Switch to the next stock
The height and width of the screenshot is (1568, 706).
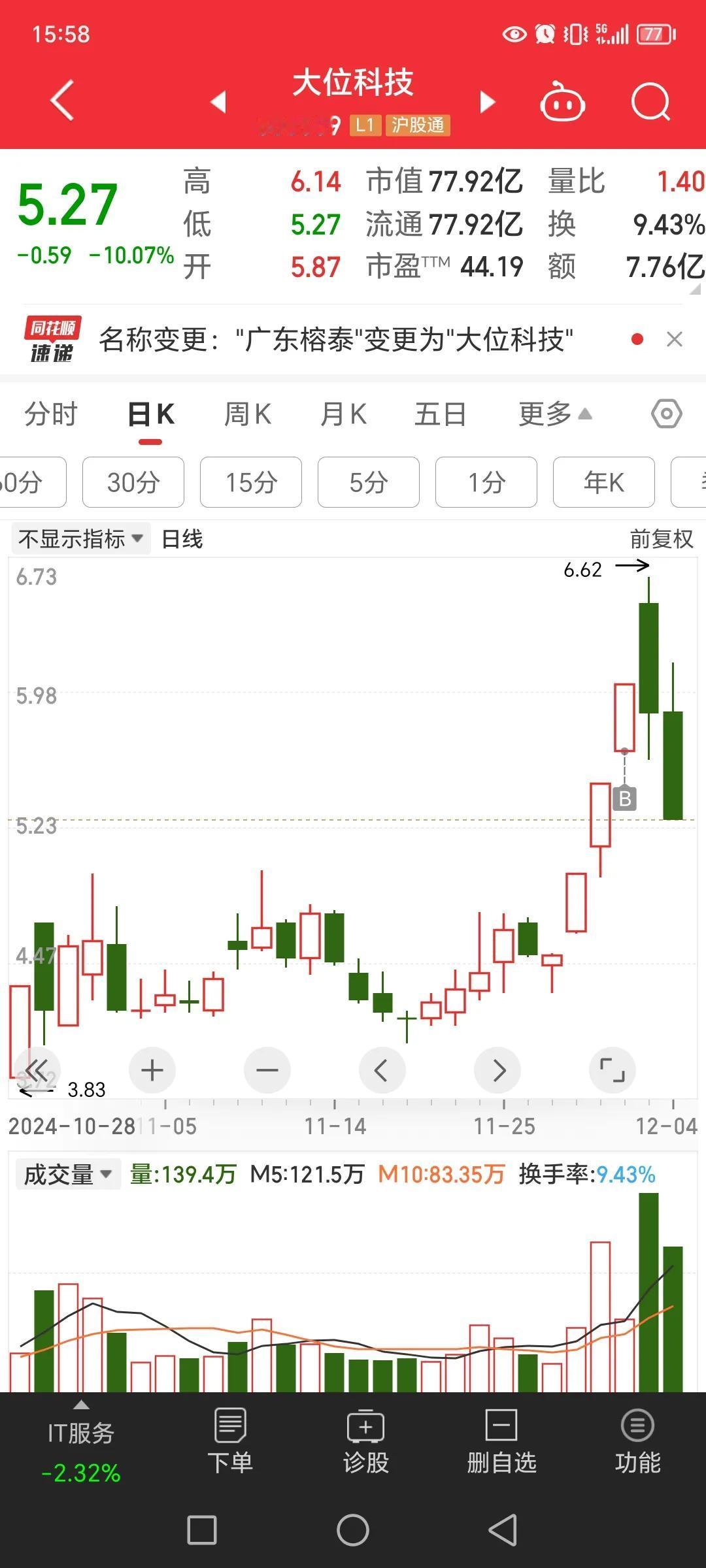pyautogui.click(x=487, y=102)
